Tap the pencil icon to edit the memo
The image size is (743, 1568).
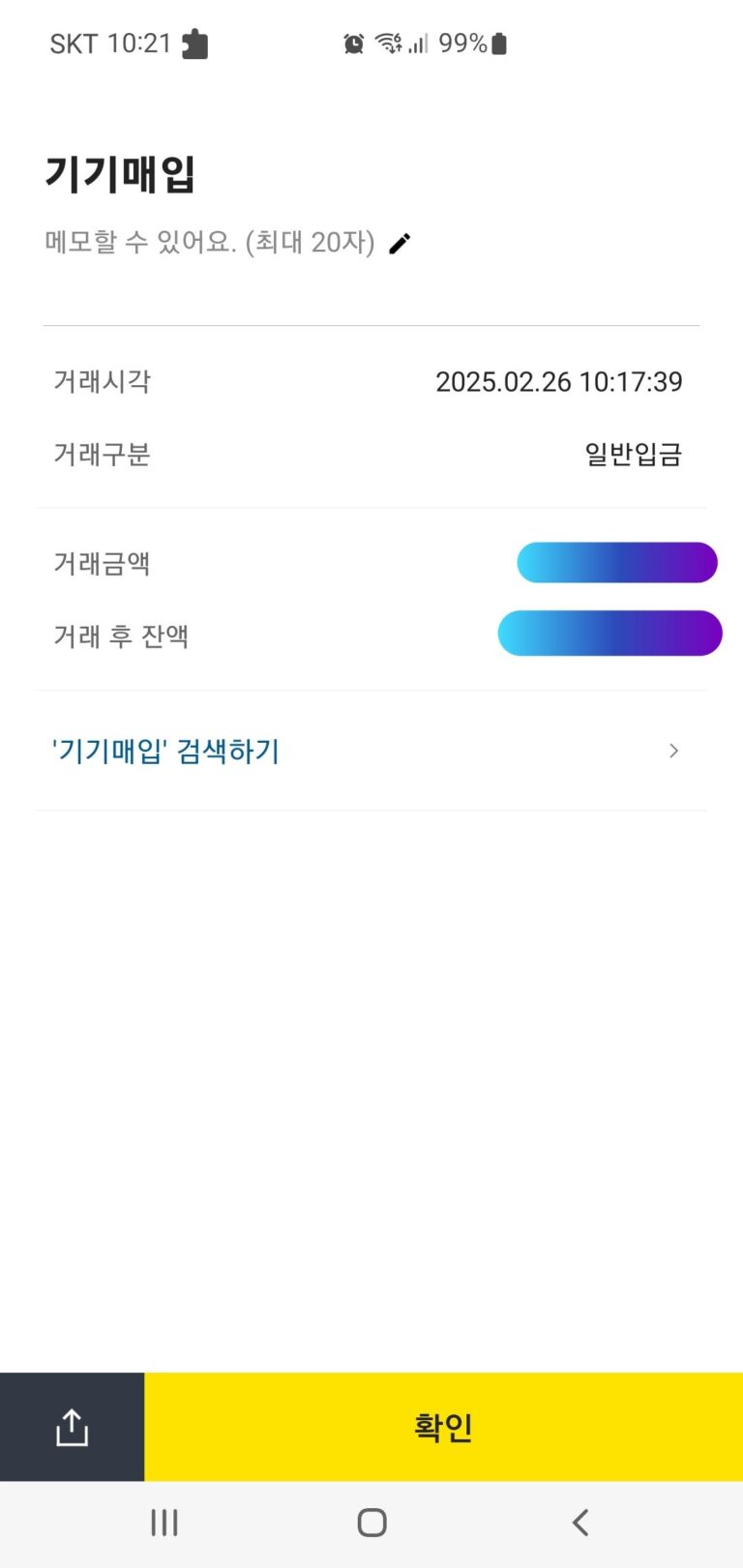pyautogui.click(x=400, y=244)
